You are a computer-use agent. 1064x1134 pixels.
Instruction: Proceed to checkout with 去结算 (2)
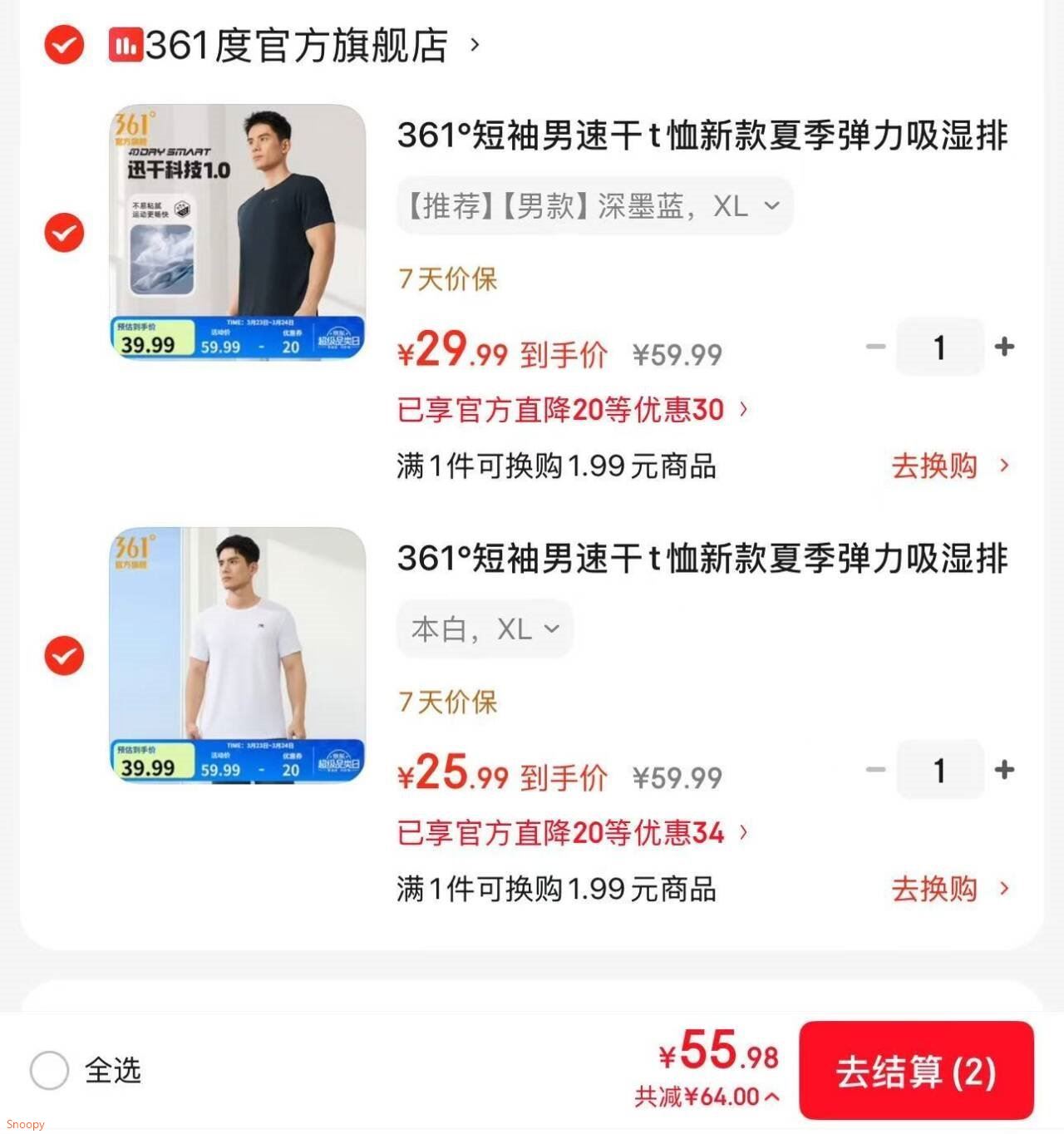tap(916, 1071)
